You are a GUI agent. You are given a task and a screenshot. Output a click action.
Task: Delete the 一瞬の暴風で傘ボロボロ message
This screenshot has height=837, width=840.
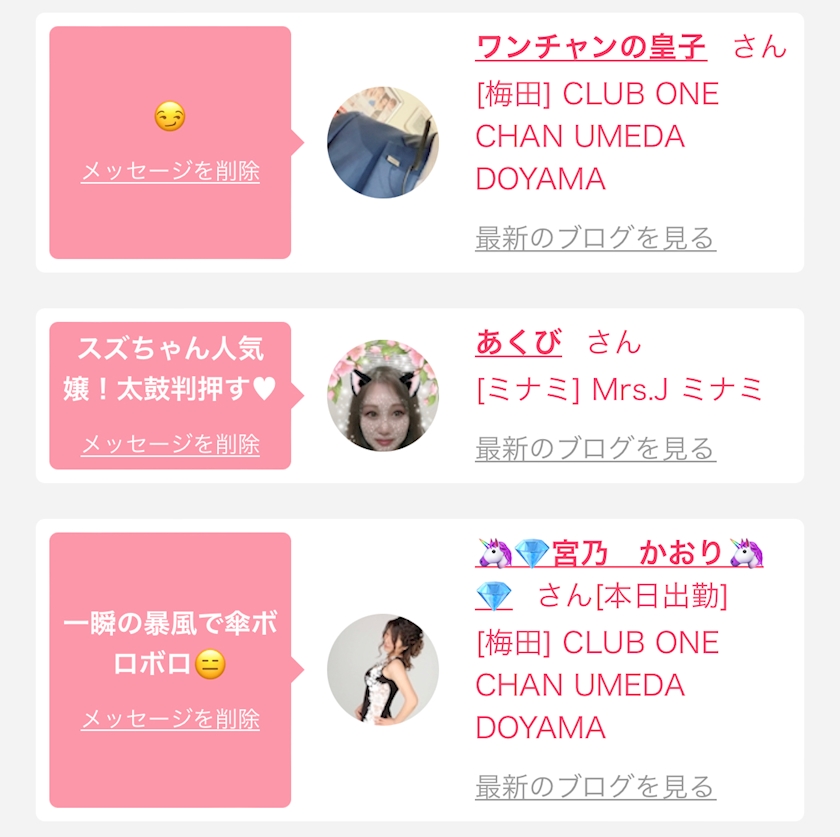click(170, 718)
